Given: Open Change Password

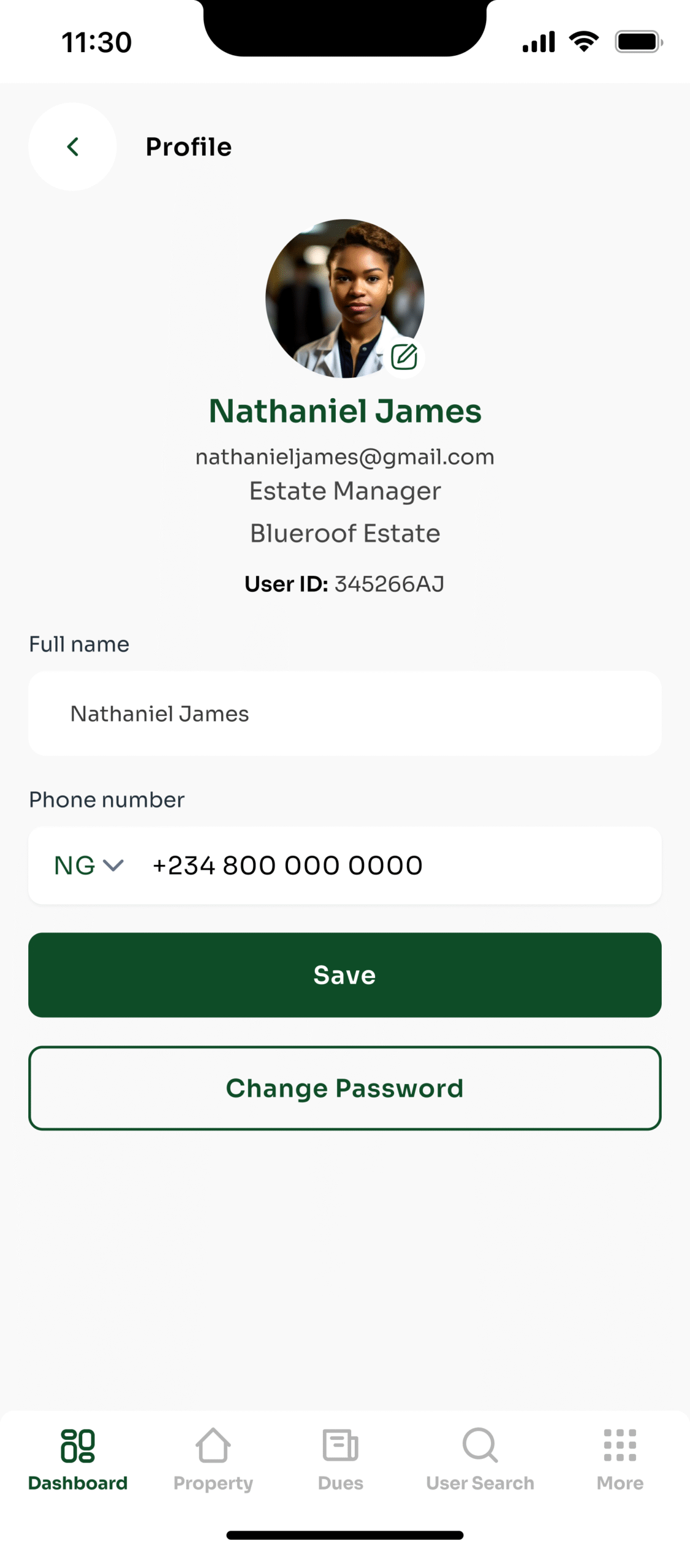Looking at the screenshot, I should [345, 1088].
